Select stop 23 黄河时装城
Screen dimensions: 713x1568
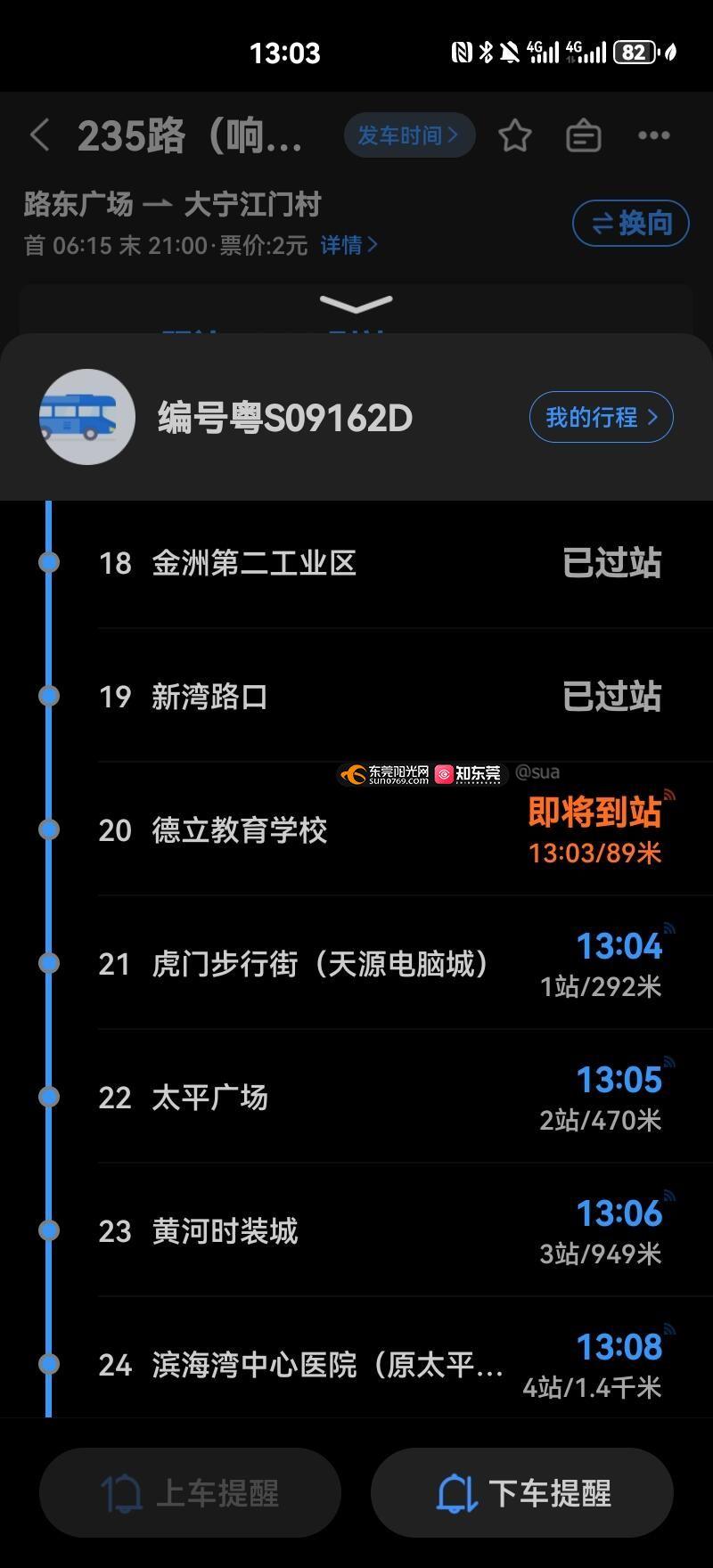tap(225, 1231)
